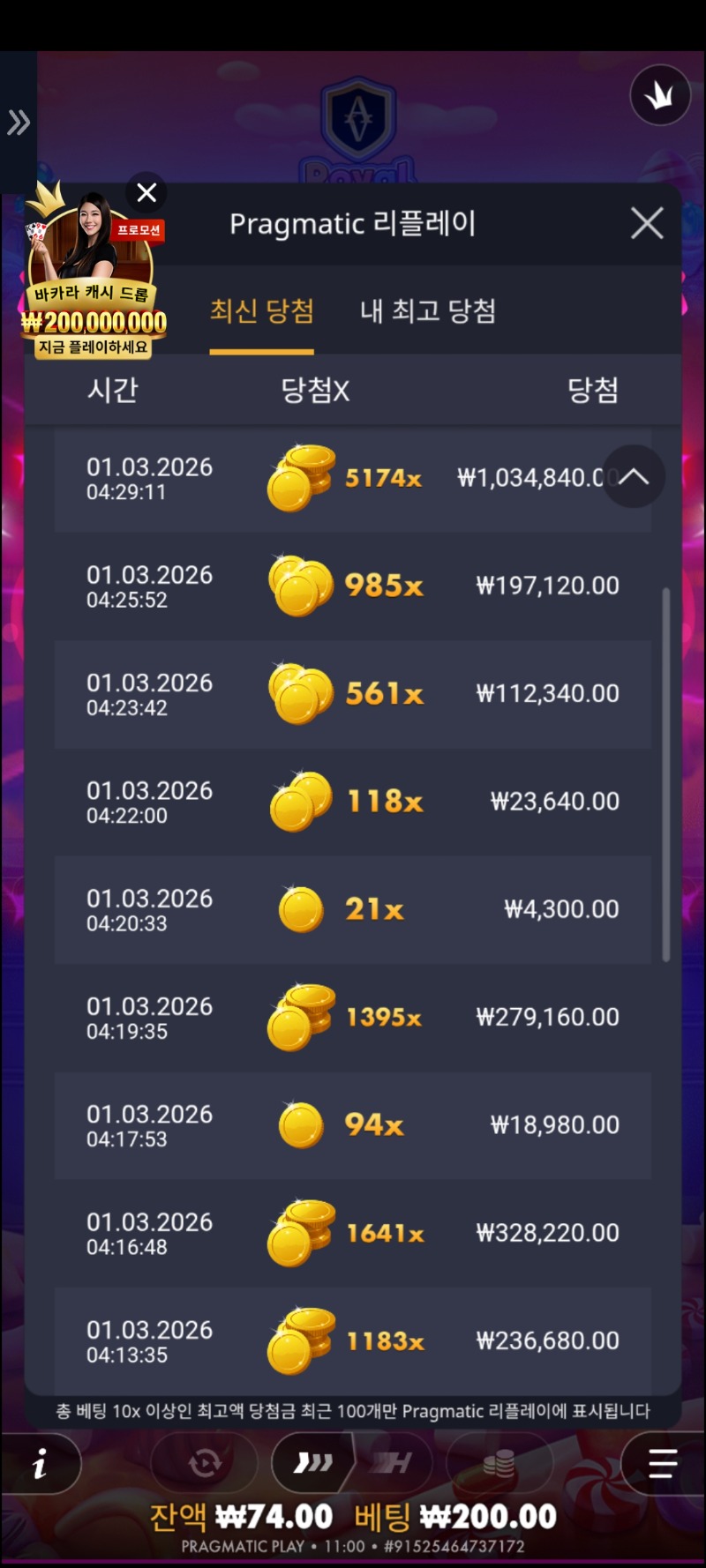This screenshot has height=1568, width=706.
Task: Expand the side panel with double arrows
Action: 18,123
